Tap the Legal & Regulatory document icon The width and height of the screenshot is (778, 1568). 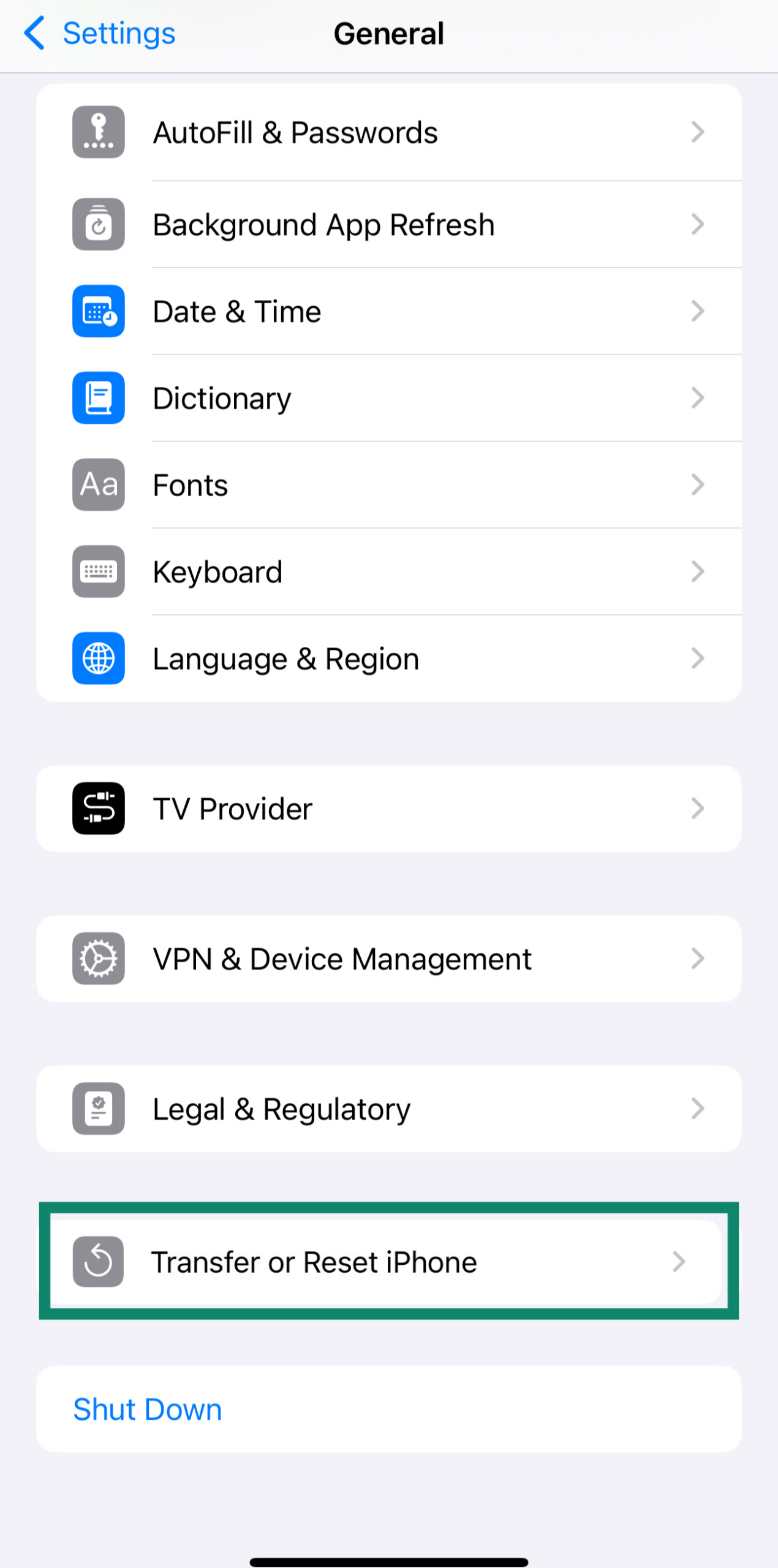(98, 1109)
